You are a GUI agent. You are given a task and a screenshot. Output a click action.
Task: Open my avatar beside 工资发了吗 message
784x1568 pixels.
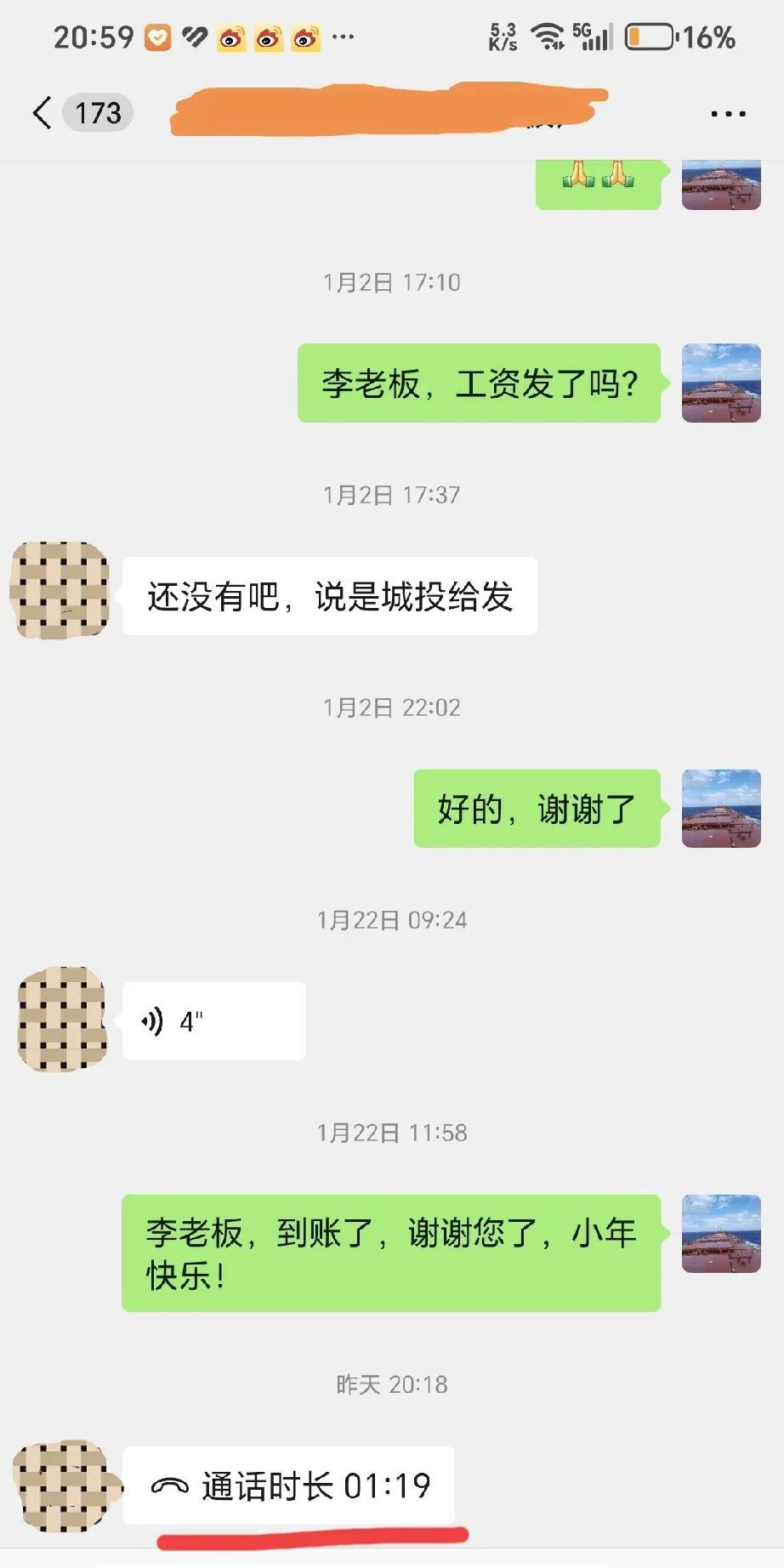(x=720, y=383)
